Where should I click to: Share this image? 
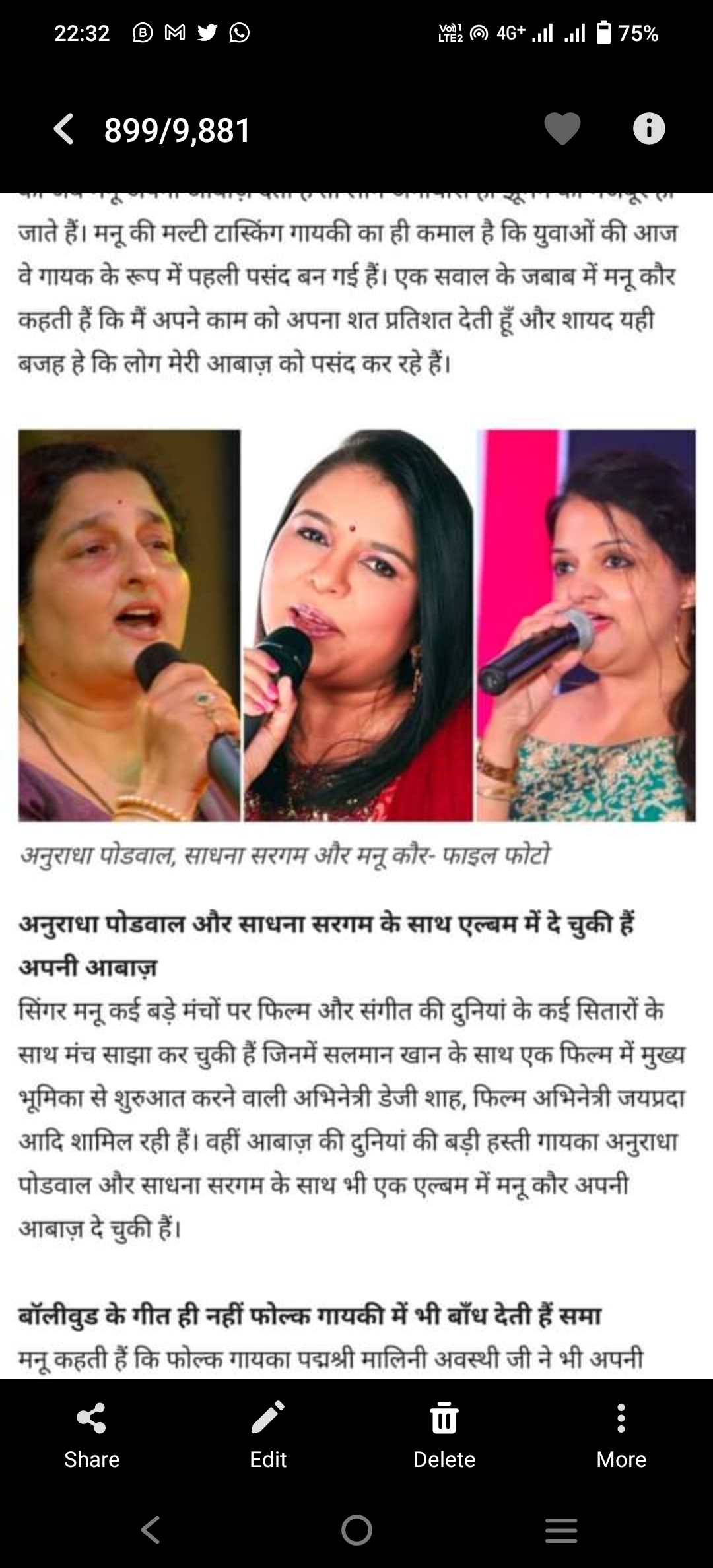pyautogui.click(x=92, y=1432)
